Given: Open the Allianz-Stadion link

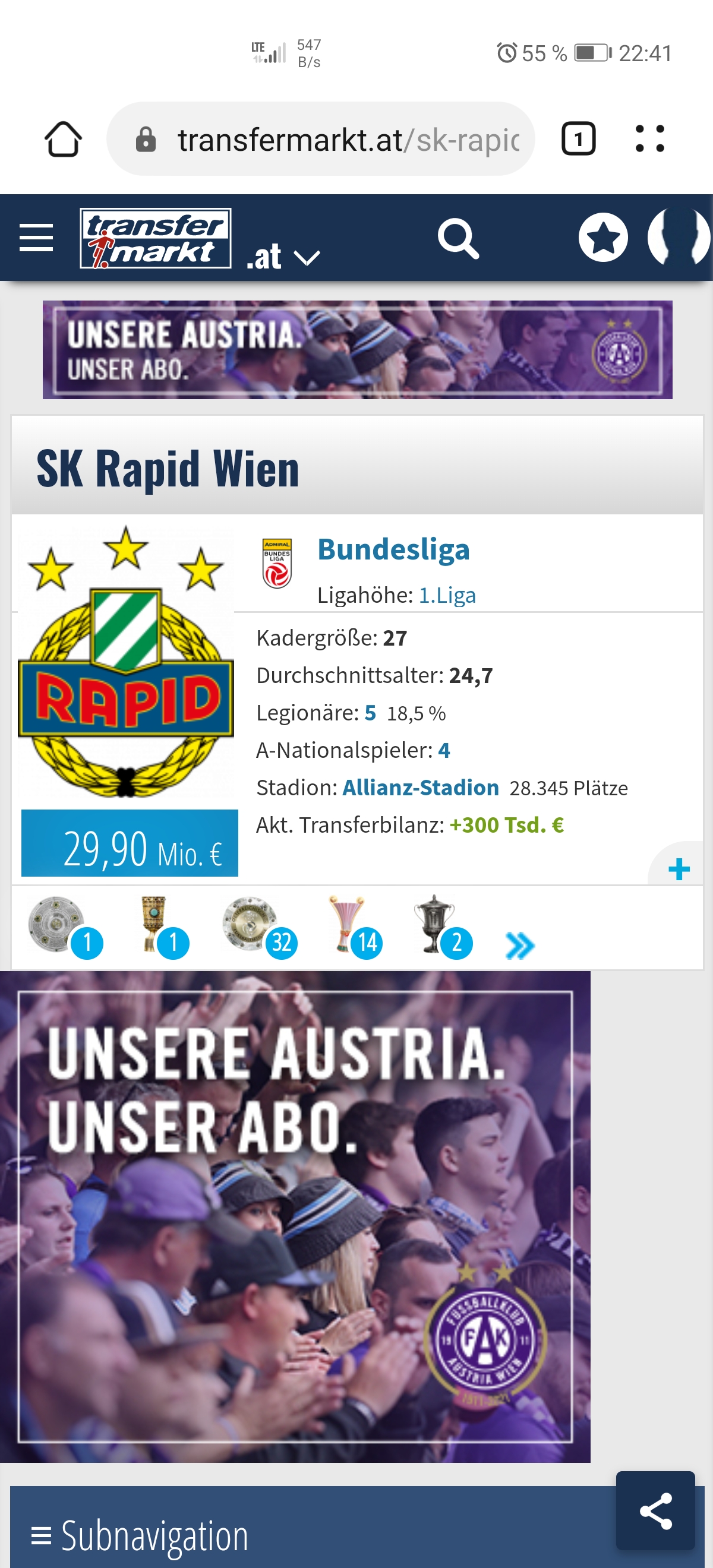Looking at the screenshot, I should click(420, 788).
